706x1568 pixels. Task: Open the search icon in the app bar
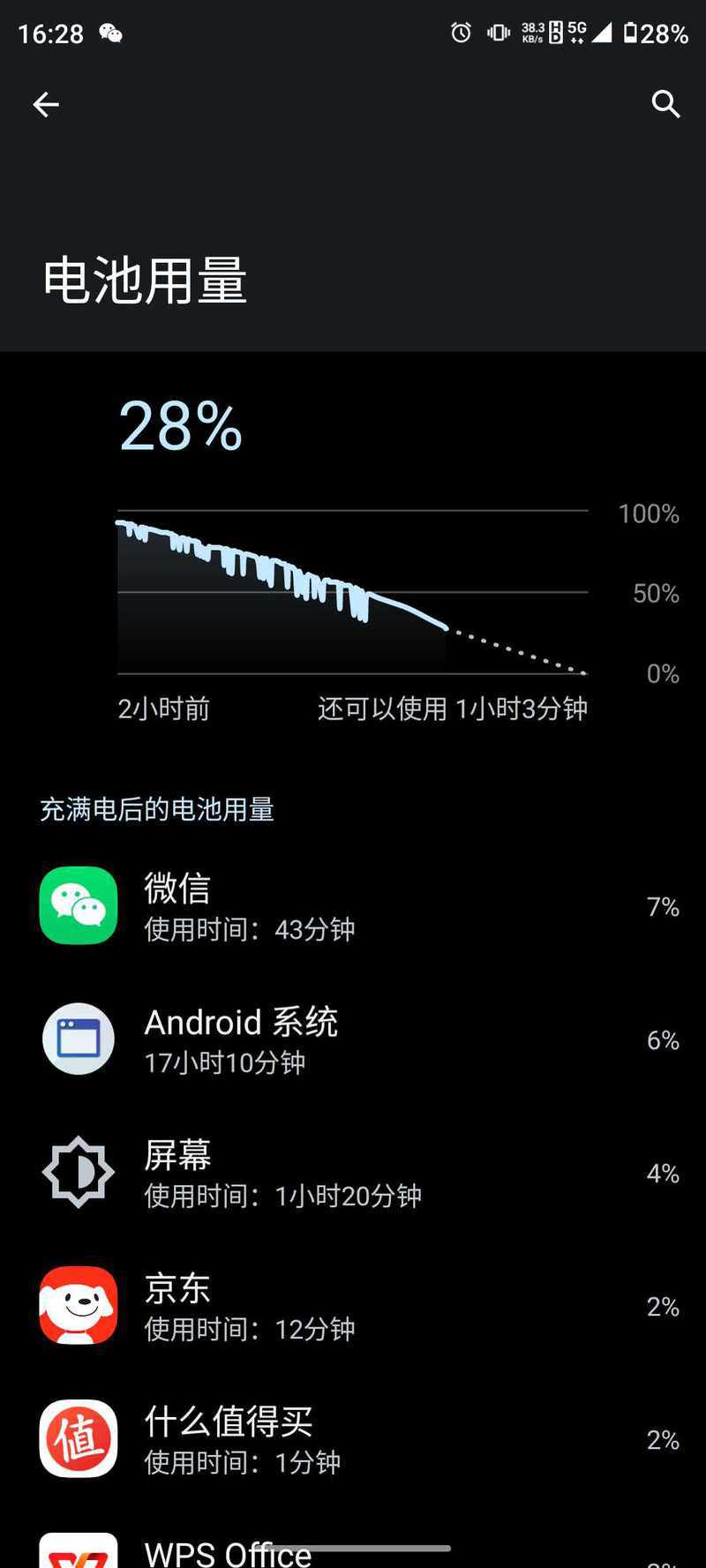pyautogui.click(x=665, y=105)
